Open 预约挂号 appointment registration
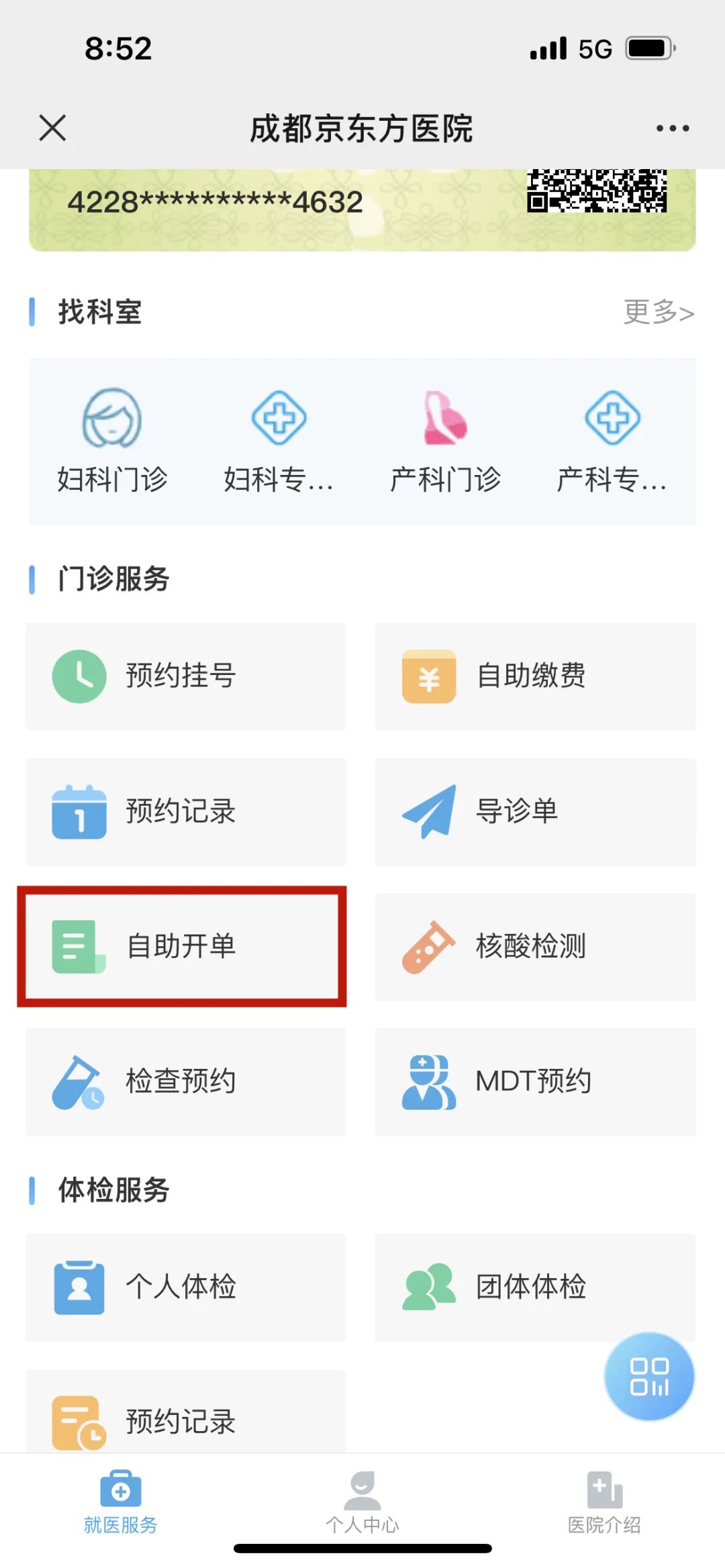This screenshot has height=1568, width=725. point(186,676)
